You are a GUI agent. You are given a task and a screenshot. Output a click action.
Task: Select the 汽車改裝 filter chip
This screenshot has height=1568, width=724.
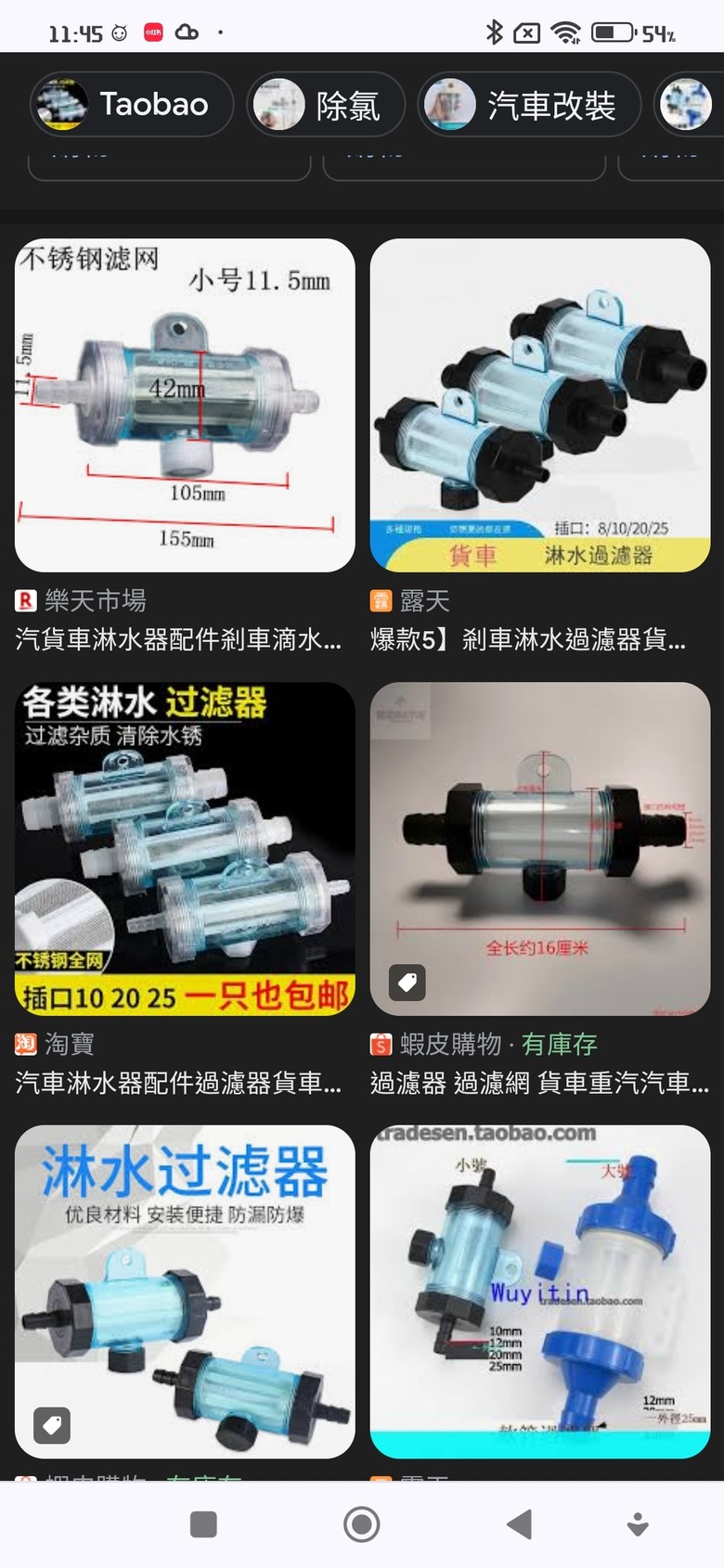(x=529, y=104)
